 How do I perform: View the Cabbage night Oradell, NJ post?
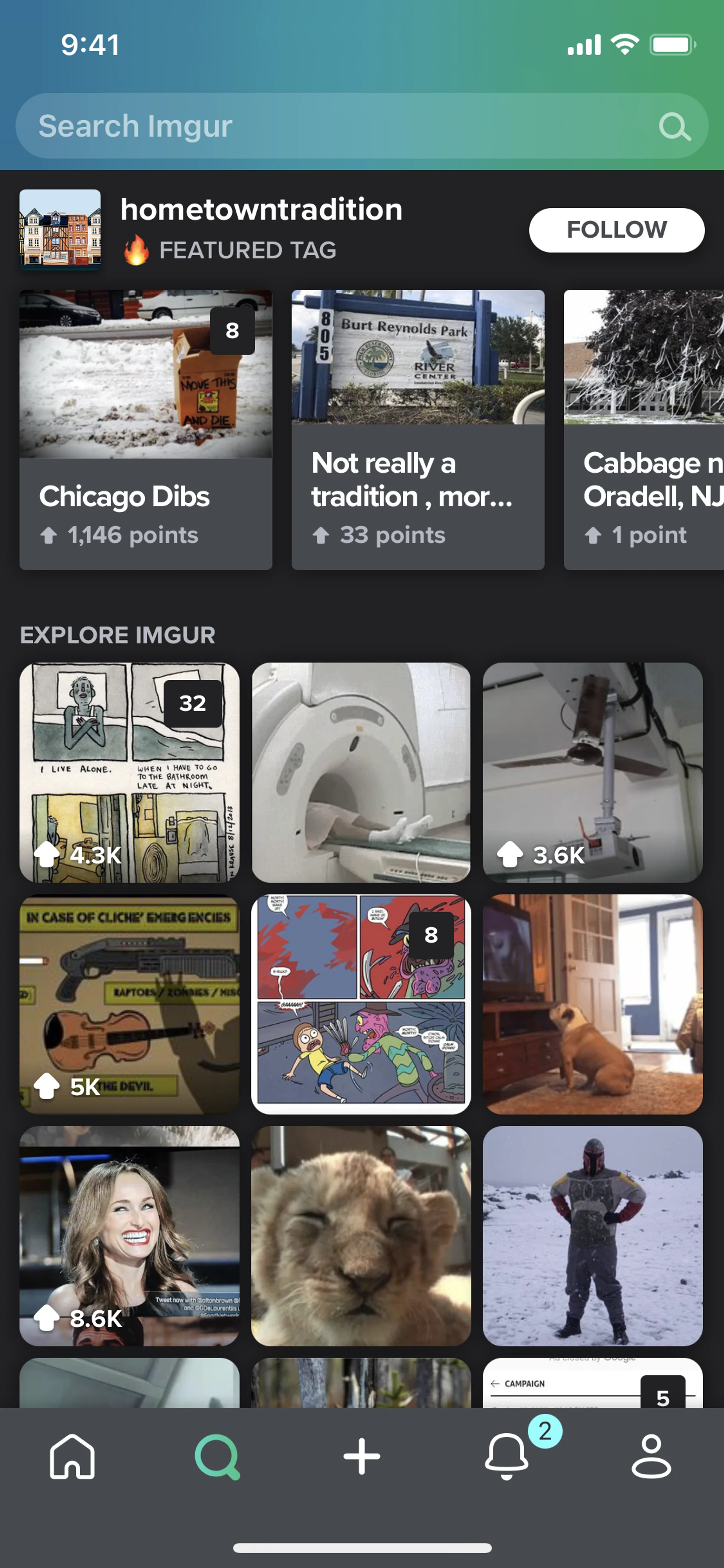coord(644,429)
